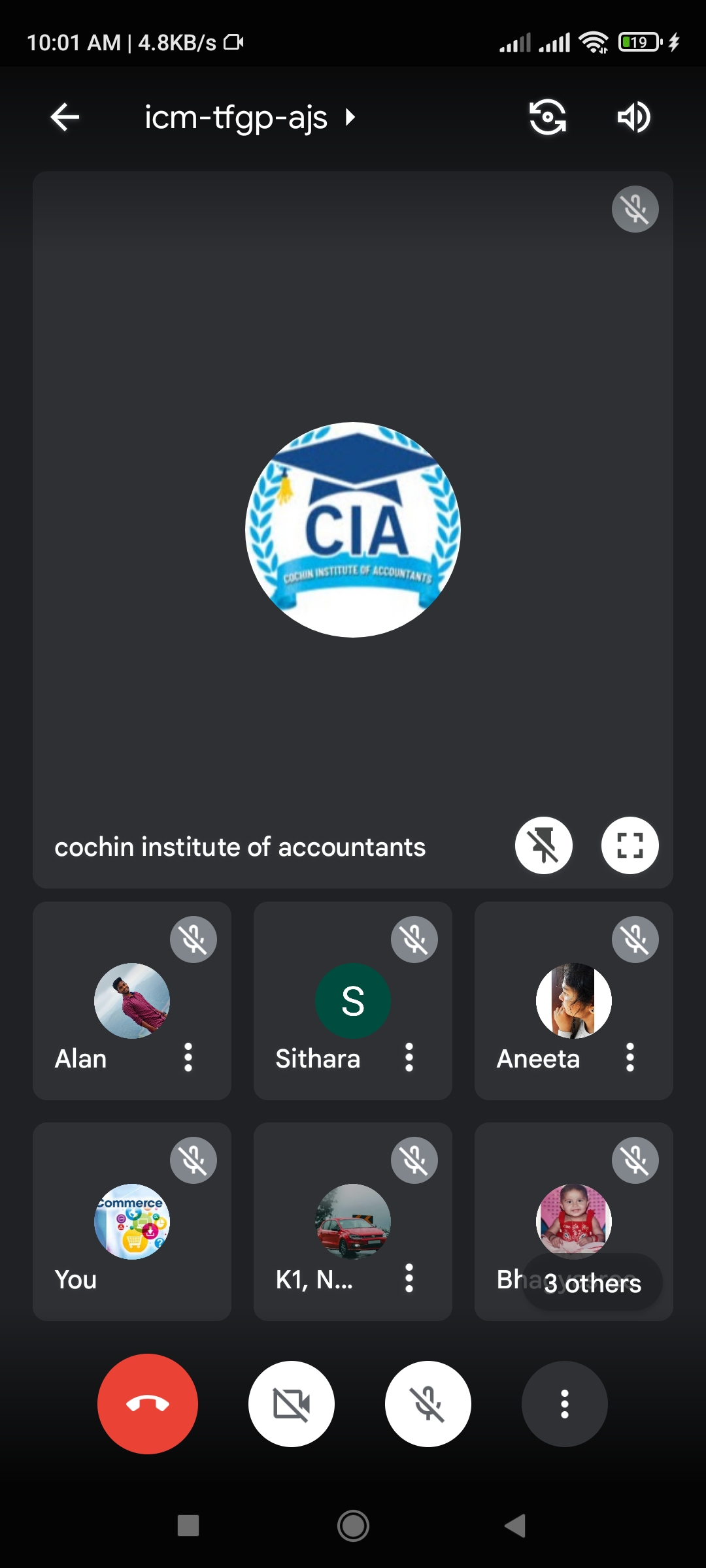Viewport: 706px width, 1568px height.
Task: Unpin cochin institute of accountants
Action: 543,845
